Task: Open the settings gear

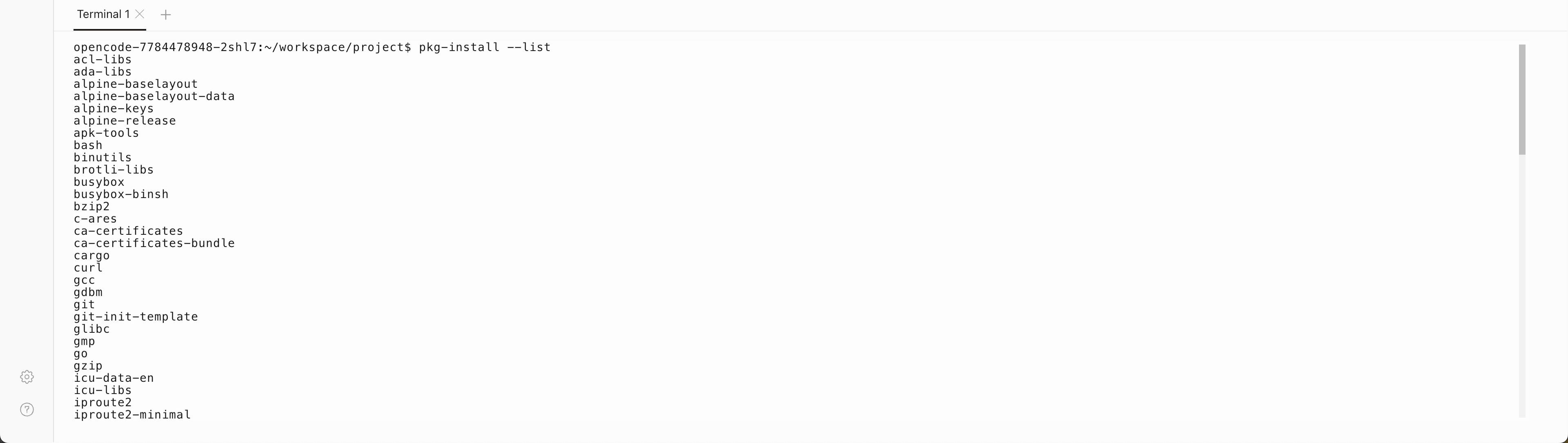Action: point(27,377)
